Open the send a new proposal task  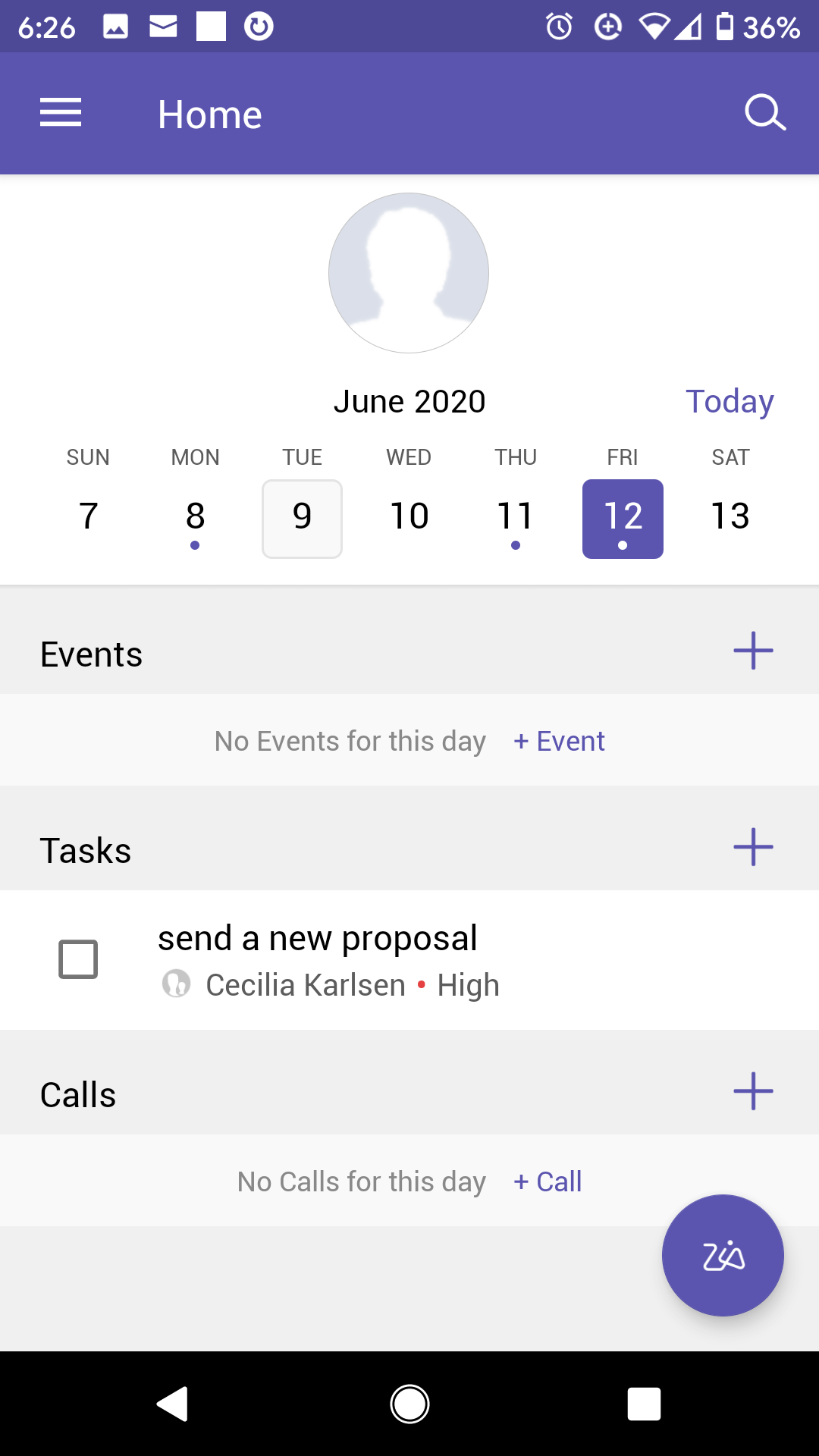(x=409, y=960)
